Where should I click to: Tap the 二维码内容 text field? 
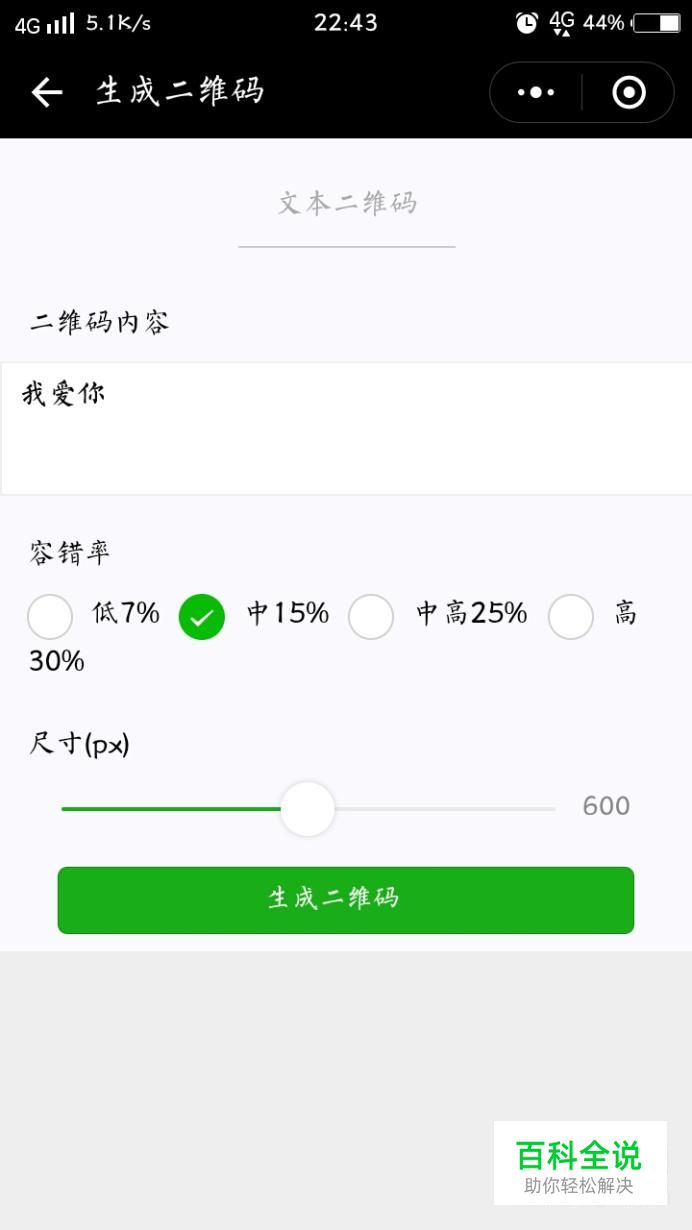346,428
